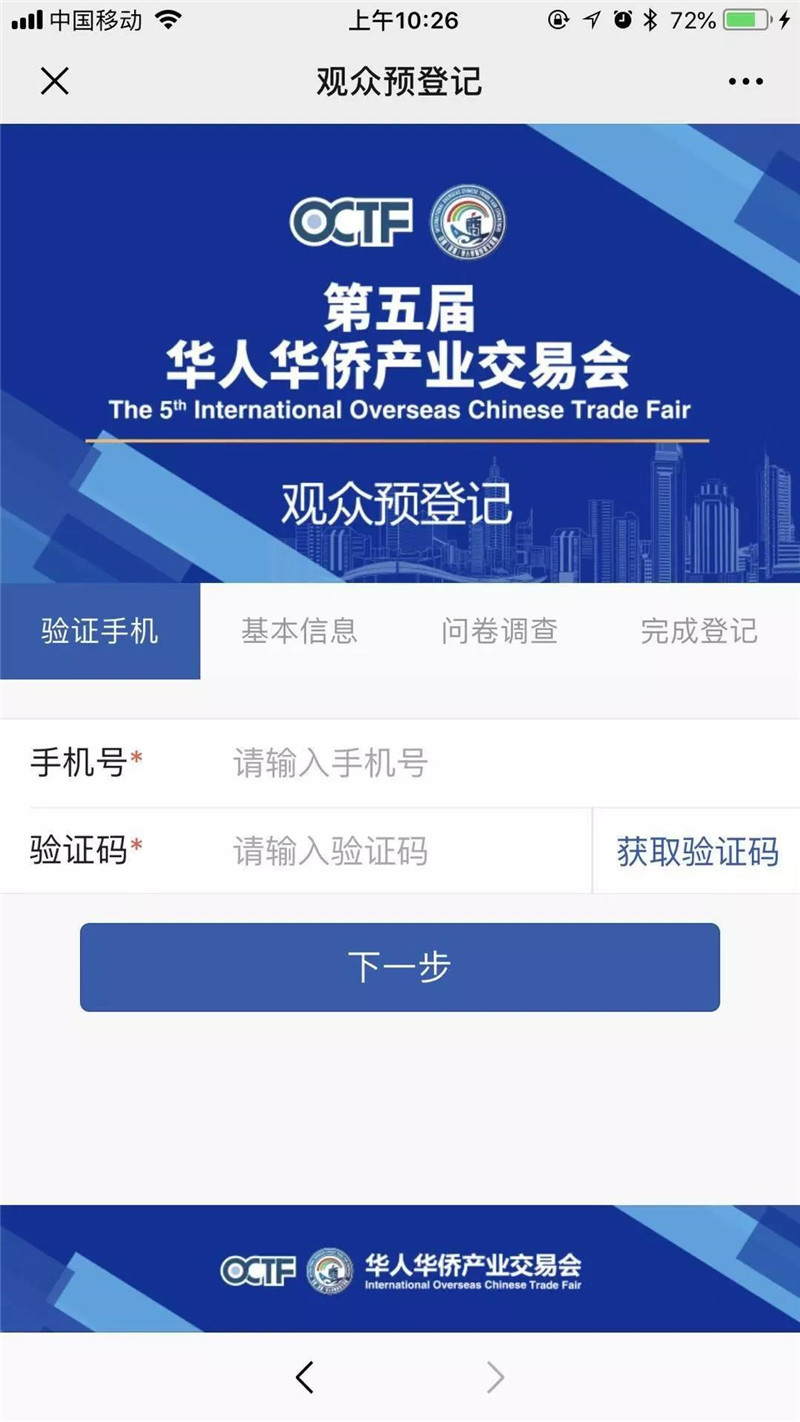This screenshot has height=1422, width=800.
Task: Tap the 下一步 button
Action: [400, 967]
